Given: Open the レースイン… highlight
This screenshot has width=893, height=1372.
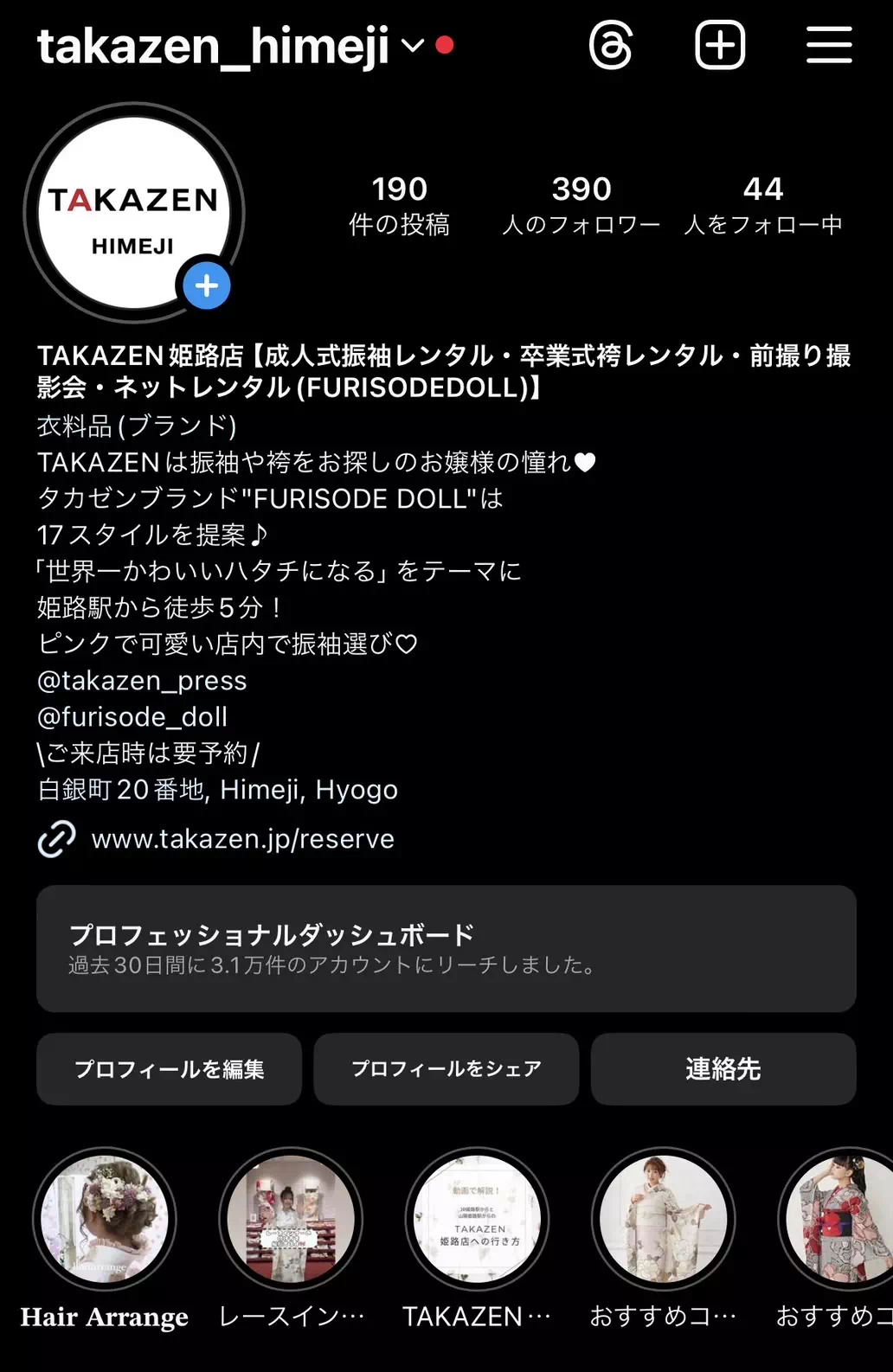Looking at the screenshot, I should [291, 1220].
